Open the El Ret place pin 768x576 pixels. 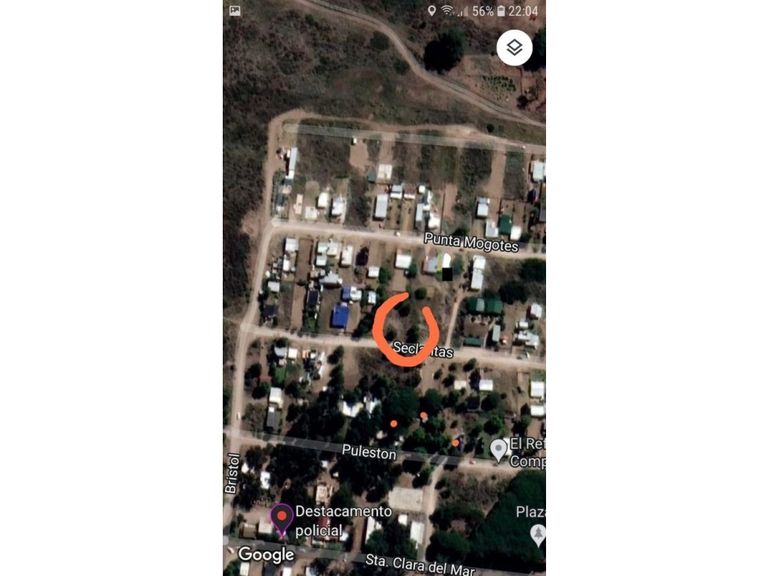(x=498, y=449)
